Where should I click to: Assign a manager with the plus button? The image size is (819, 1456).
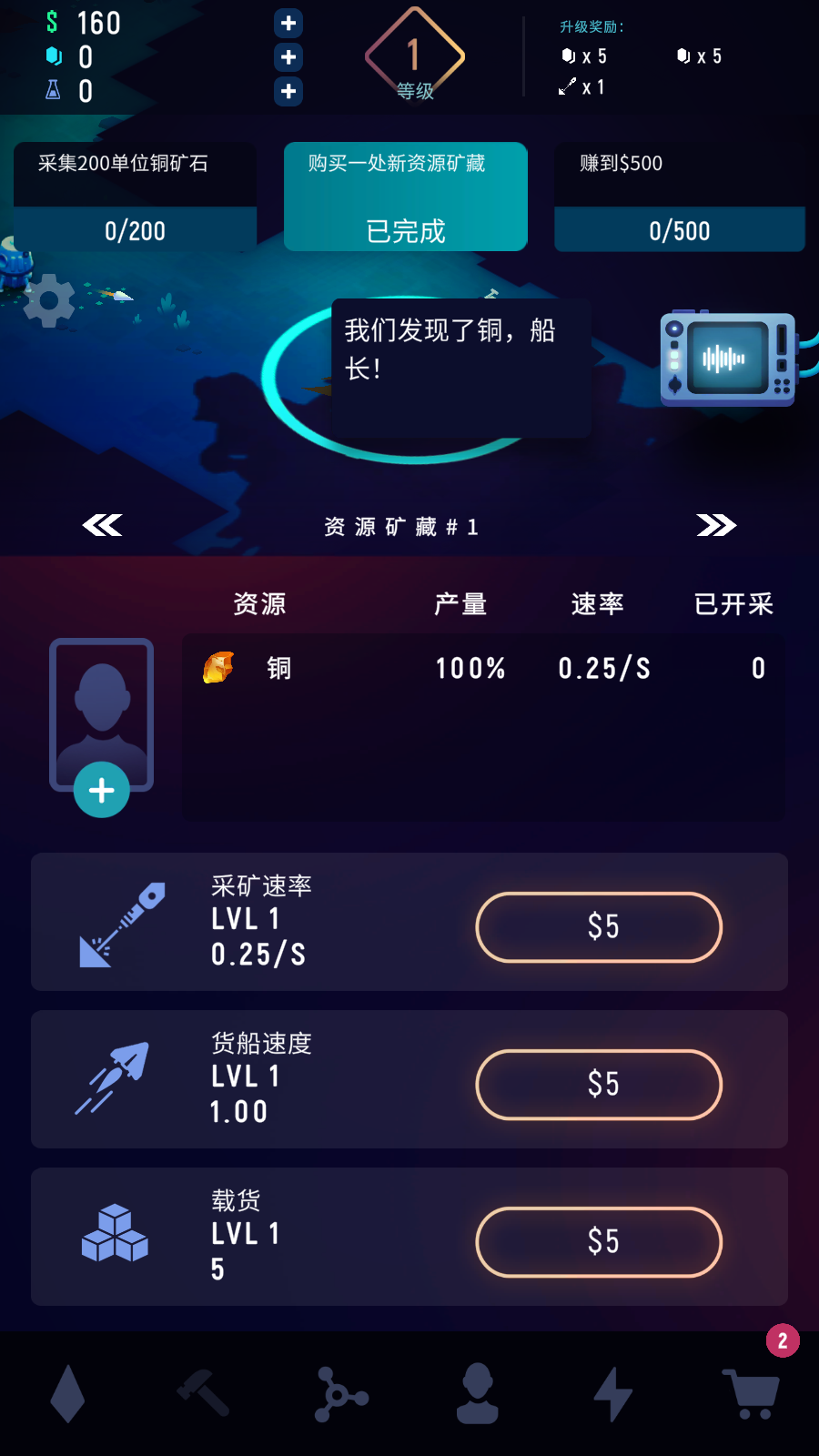click(102, 790)
